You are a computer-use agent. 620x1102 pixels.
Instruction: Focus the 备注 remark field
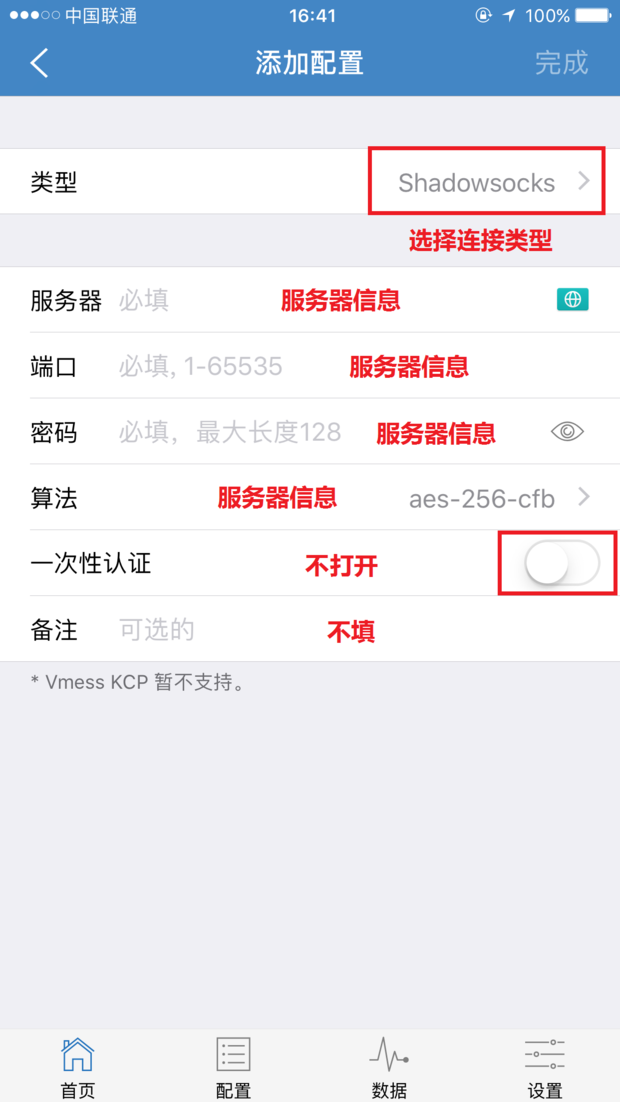(x=351, y=630)
